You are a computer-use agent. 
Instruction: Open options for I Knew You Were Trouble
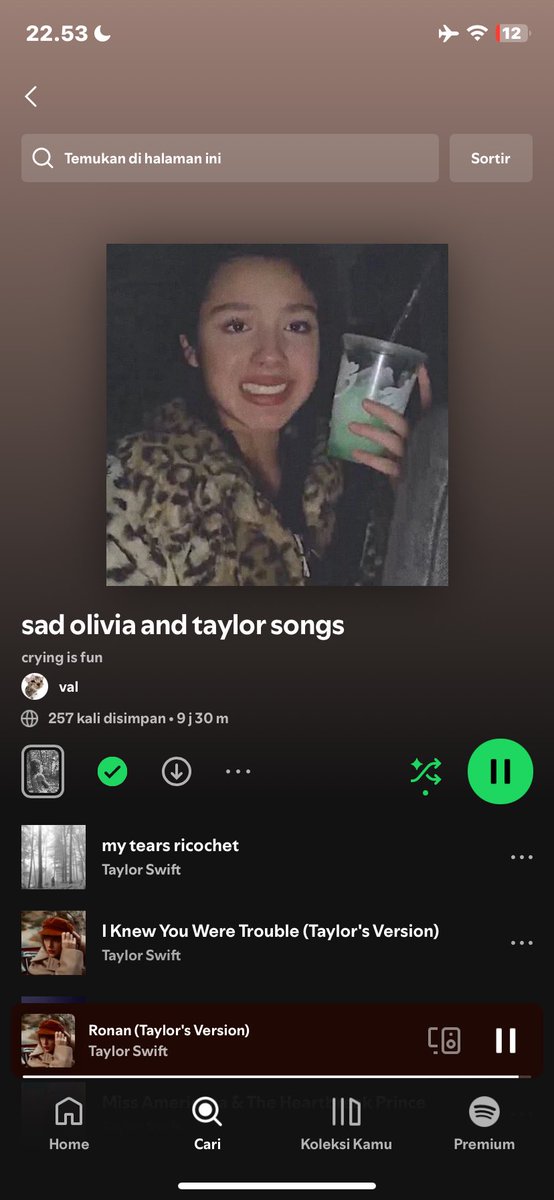(x=522, y=942)
